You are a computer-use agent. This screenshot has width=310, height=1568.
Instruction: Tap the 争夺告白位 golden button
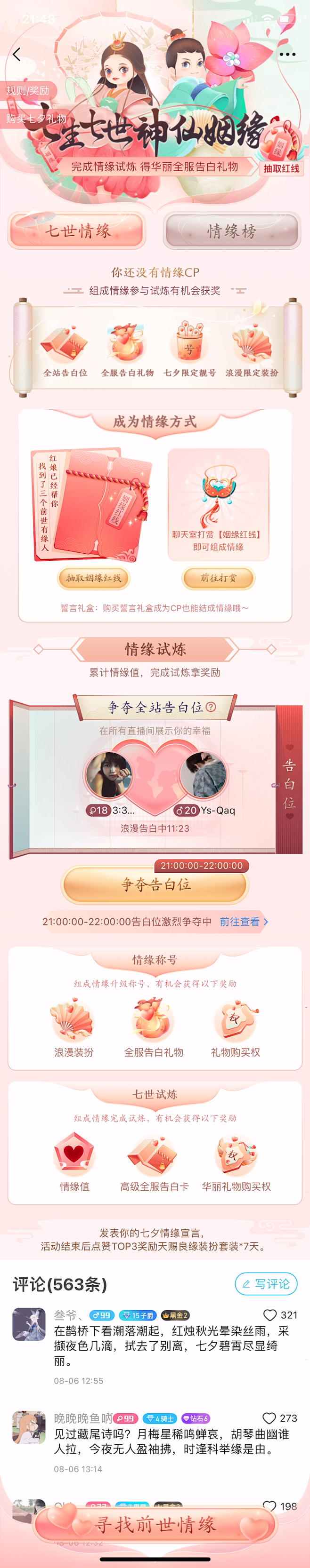coord(155,884)
